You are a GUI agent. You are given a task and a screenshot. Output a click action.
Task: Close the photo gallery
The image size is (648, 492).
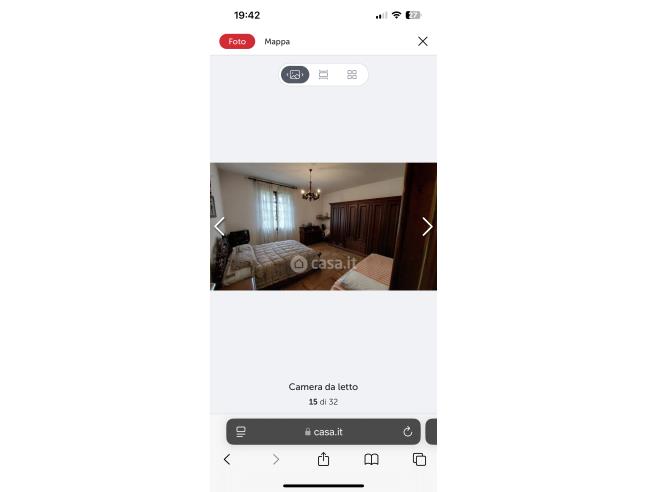coord(422,41)
